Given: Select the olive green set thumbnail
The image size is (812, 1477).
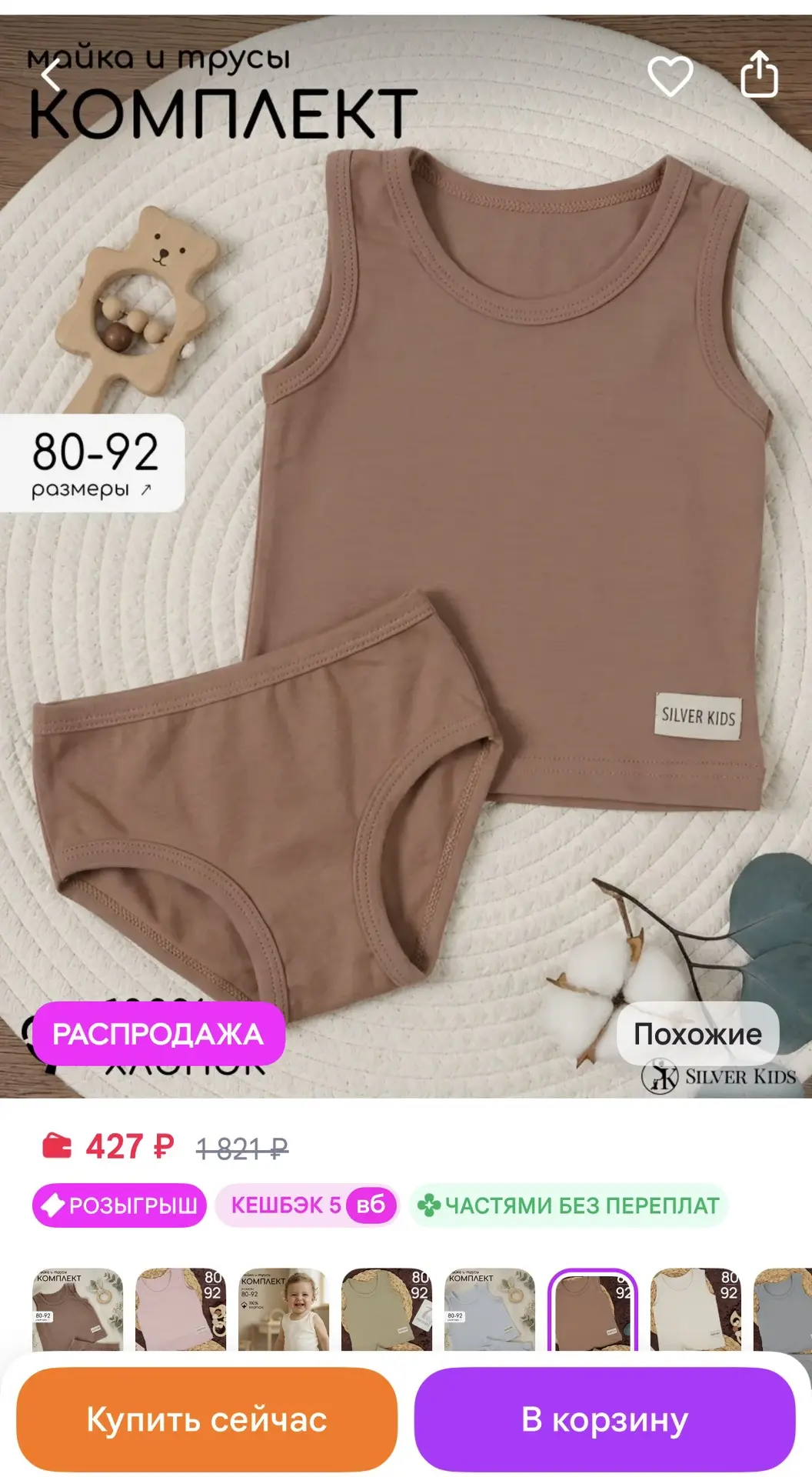Looking at the screenshot, I should point(386,1310).
